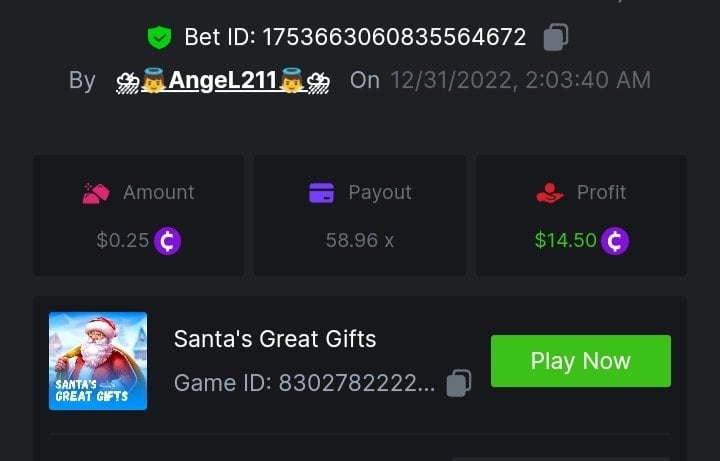
Task: Open the Santa's Great Gifts game thumbnail
Action: [98, 361]
